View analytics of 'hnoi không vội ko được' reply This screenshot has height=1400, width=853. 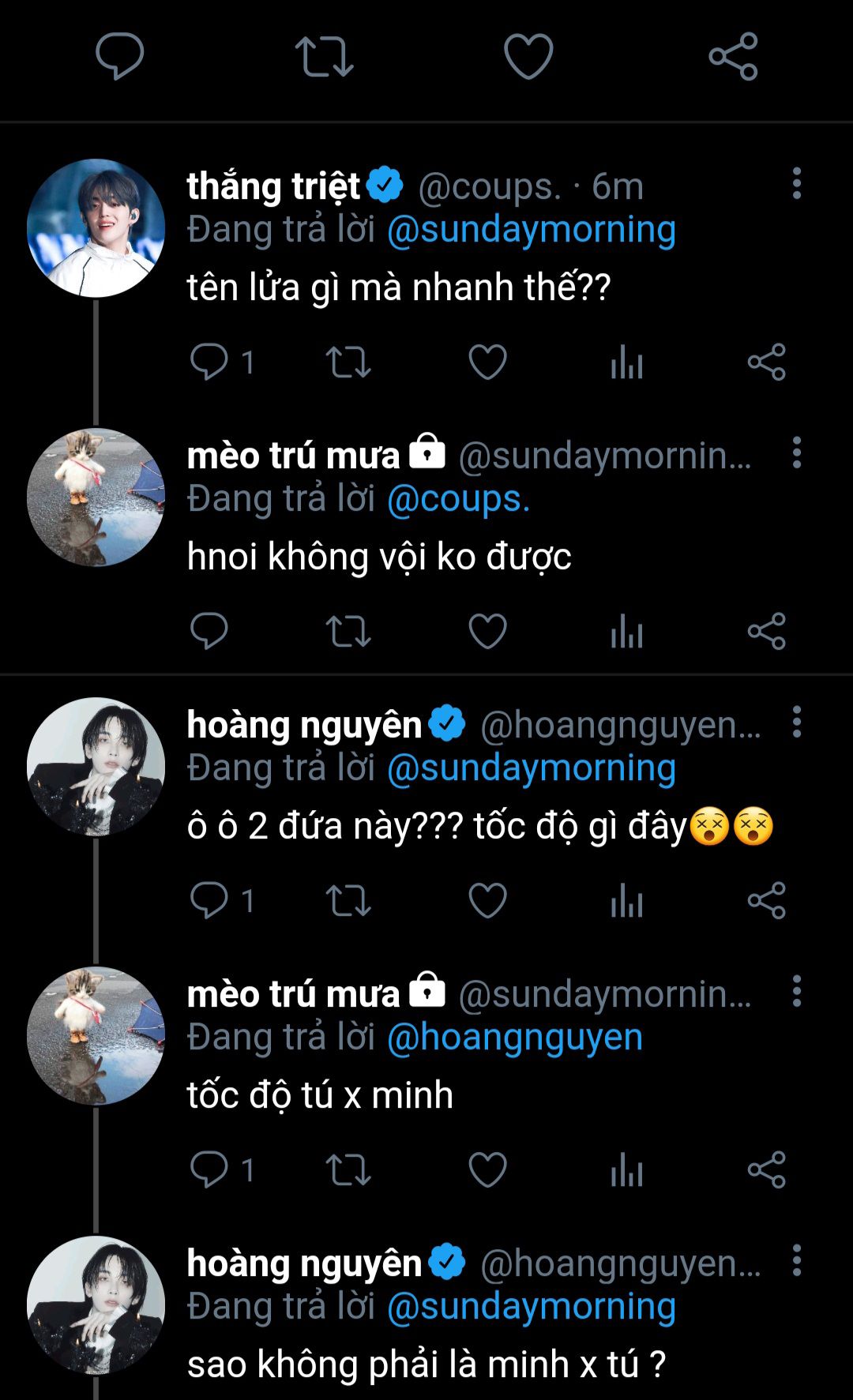click(626, 632)
